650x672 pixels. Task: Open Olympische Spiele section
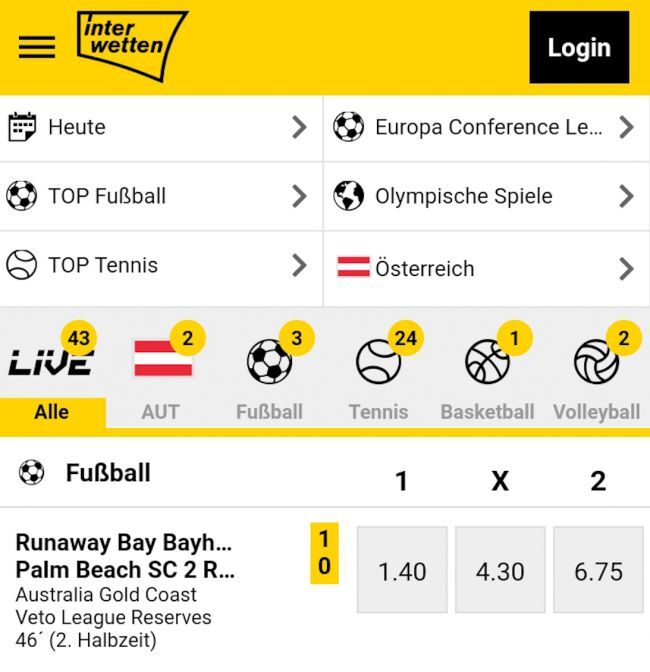tap(486, 196)
